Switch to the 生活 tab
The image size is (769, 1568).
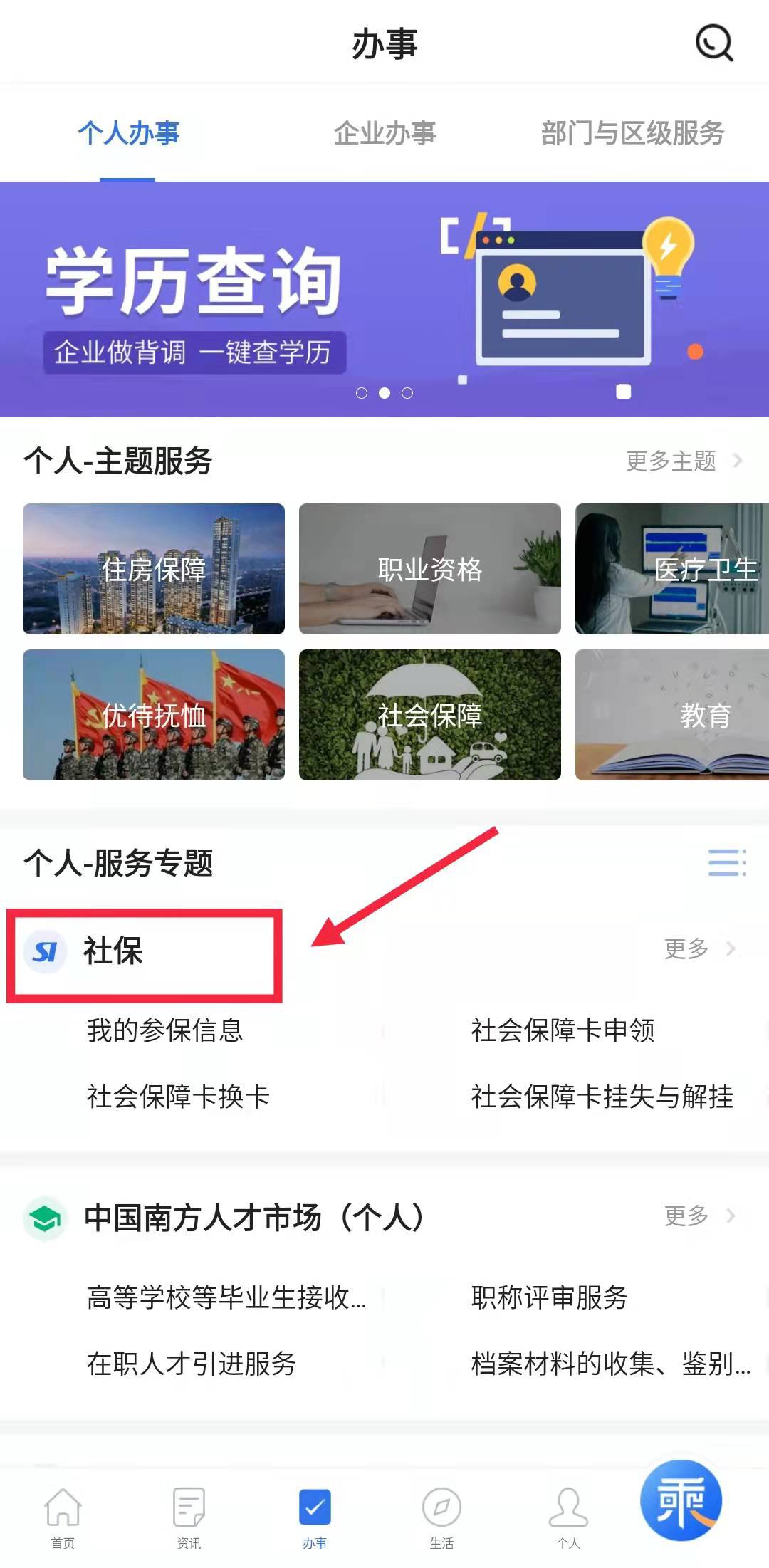(441, 1517)
